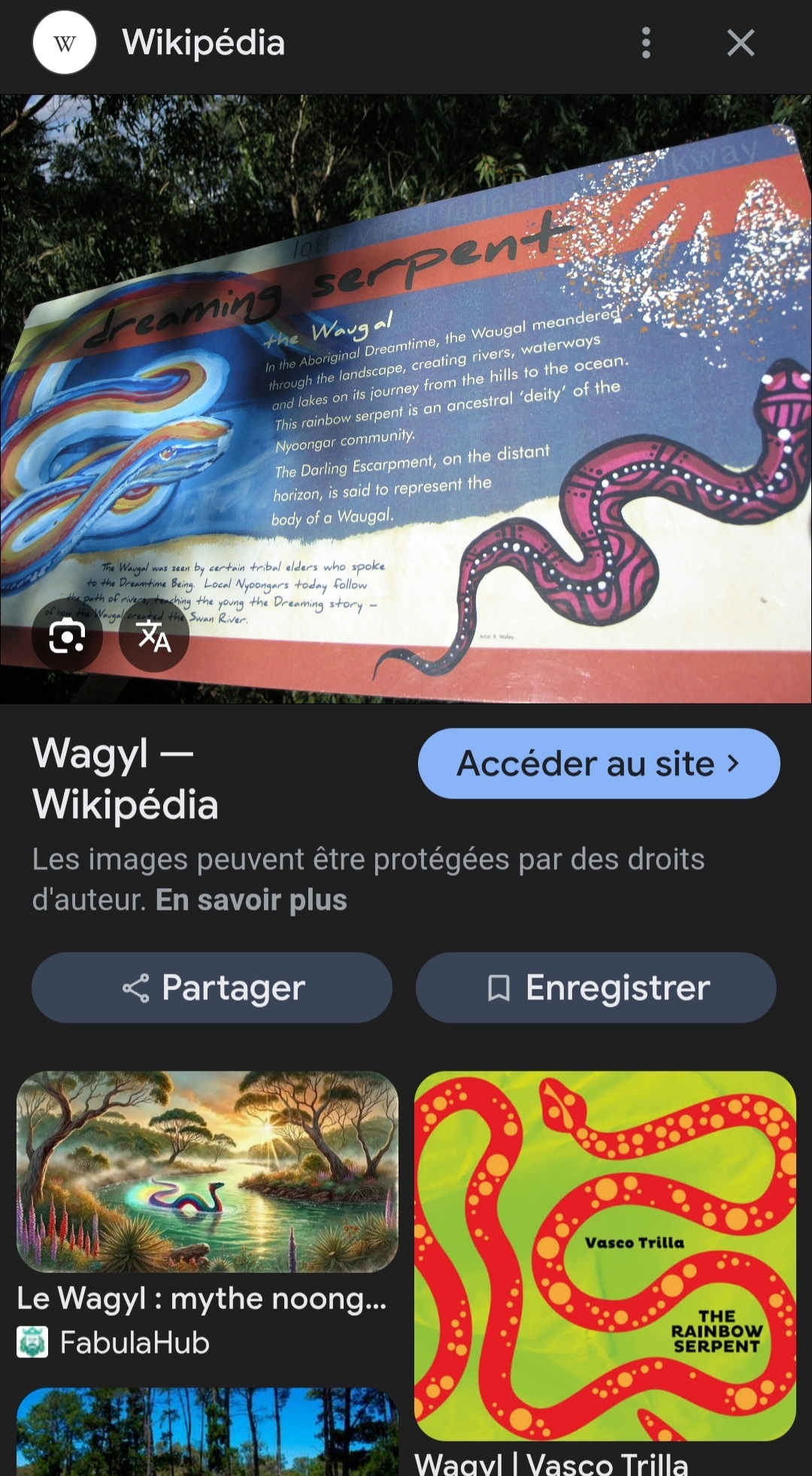This screenshot has width=812, height=1476.
Task: Search this image with Lens
Action: pos(67,638)
